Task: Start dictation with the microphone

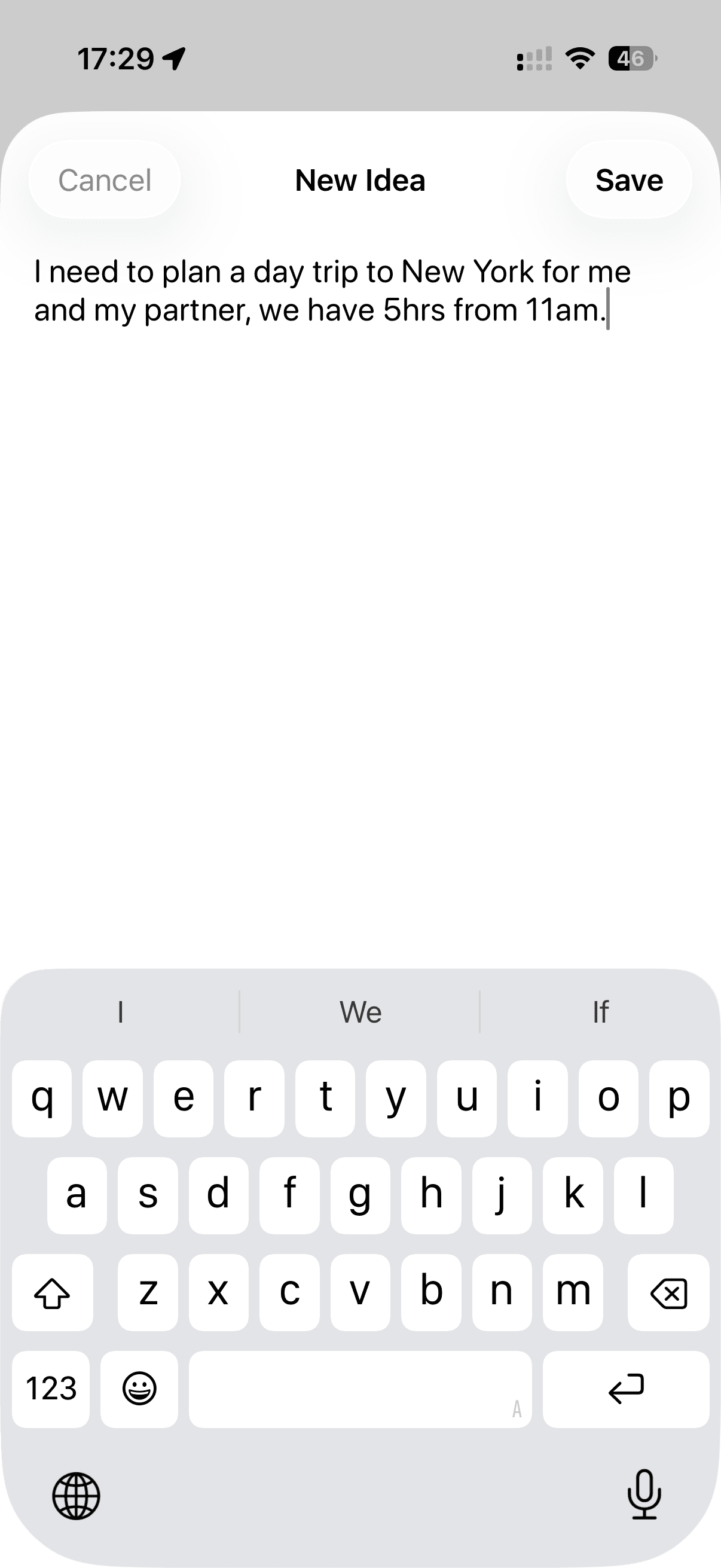Action: click(644, 1495)
